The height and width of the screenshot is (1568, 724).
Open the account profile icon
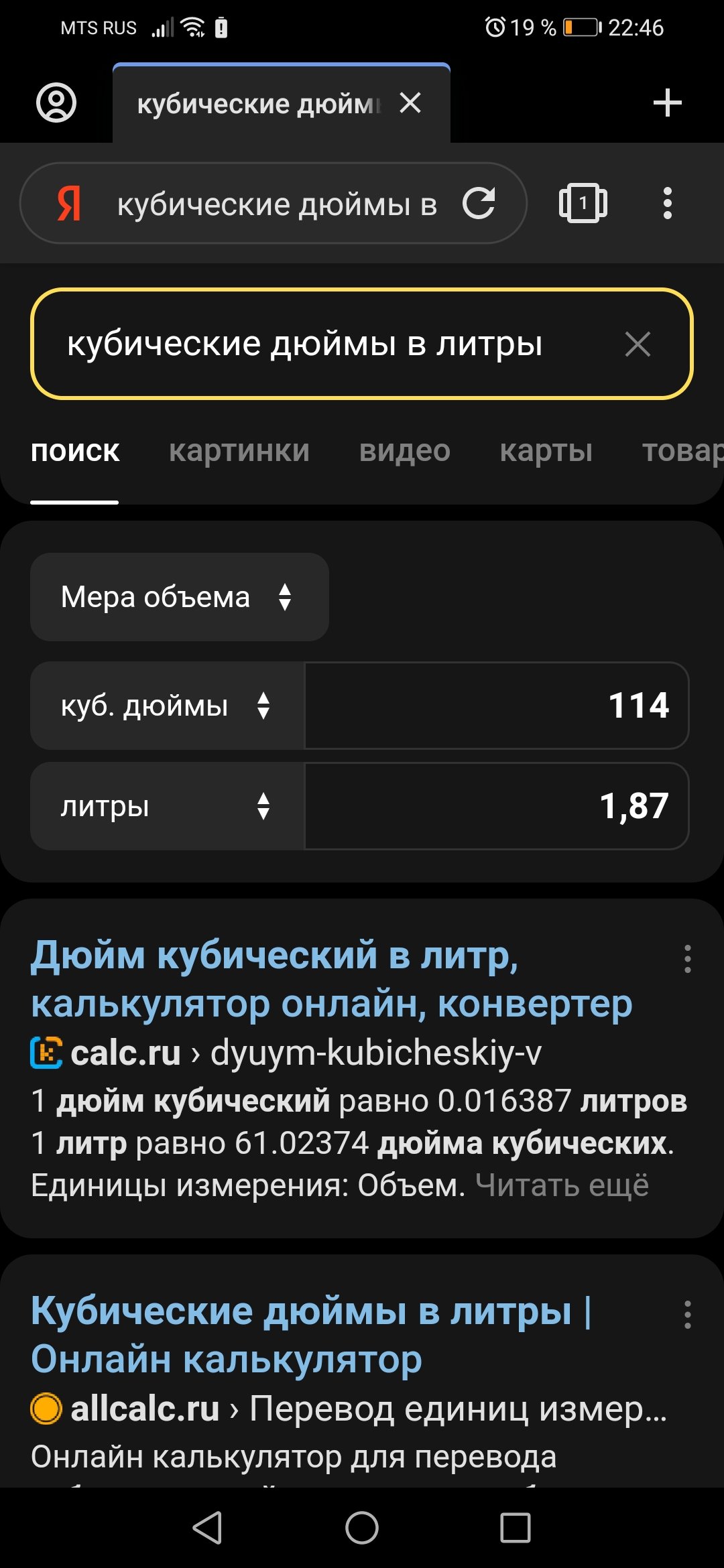56,103
